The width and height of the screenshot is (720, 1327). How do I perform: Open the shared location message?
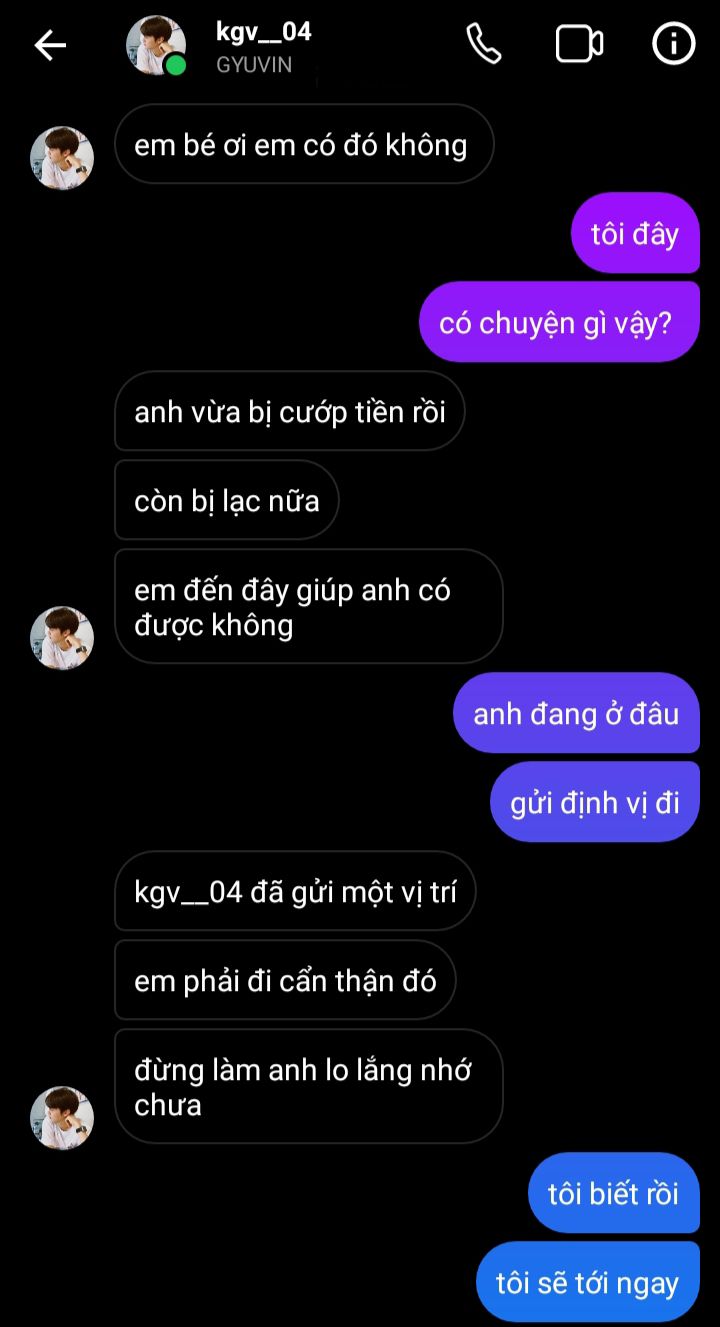pos(295,891)
